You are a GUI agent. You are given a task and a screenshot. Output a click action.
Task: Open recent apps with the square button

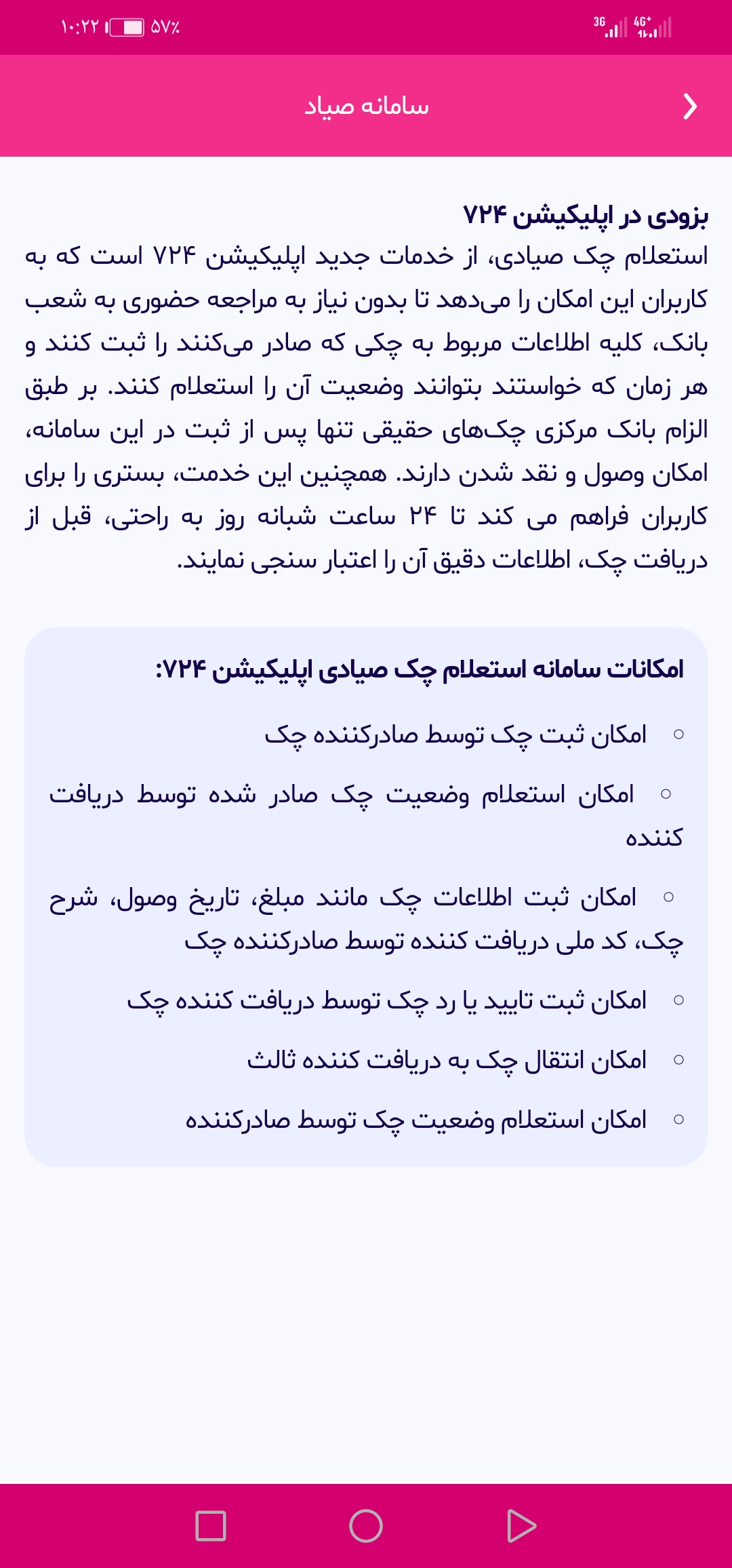pos(211,1526)
